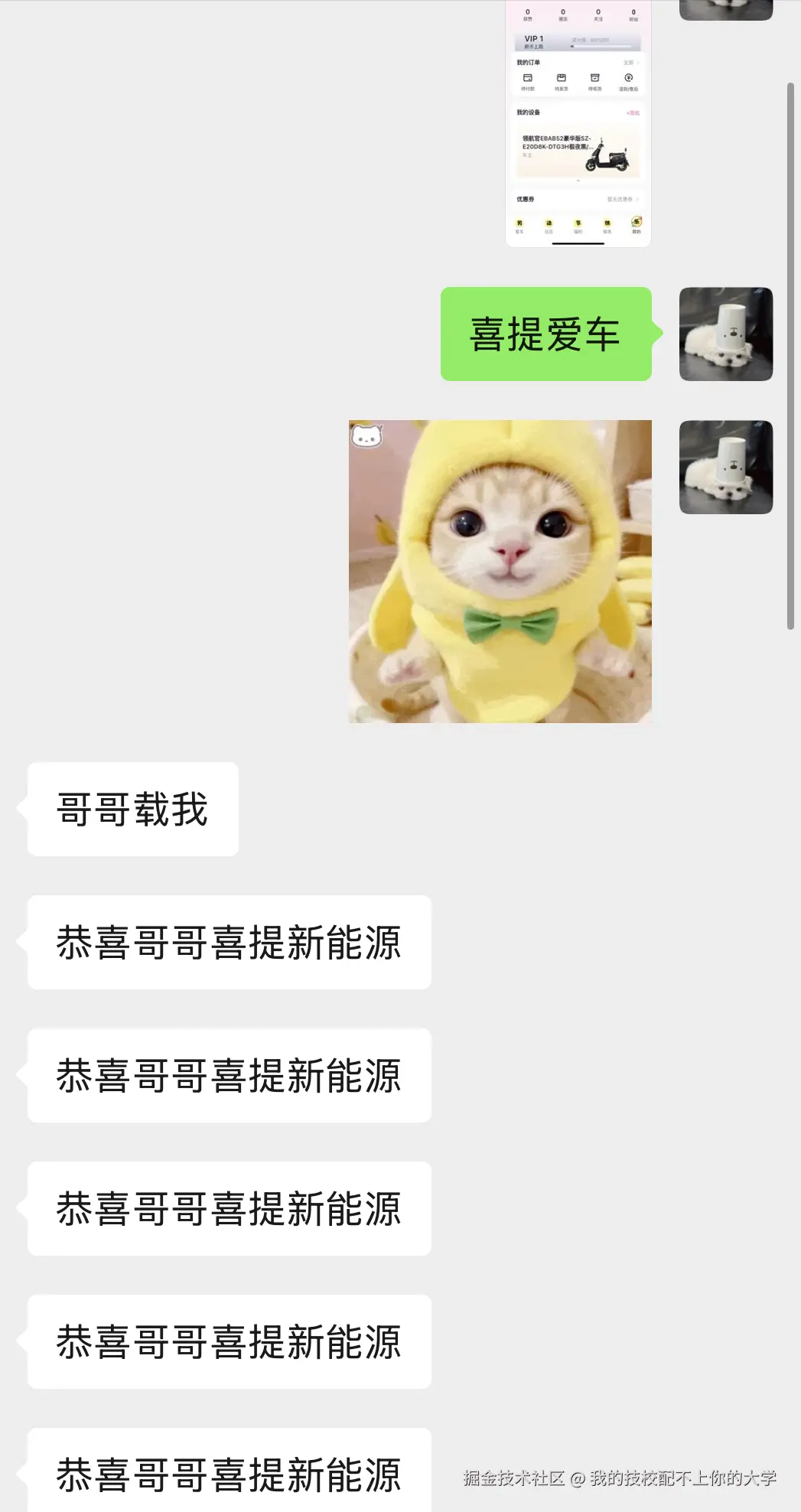
Task: Tap the 退款/售后 refund icon
Action: click(x=629, y=78)
